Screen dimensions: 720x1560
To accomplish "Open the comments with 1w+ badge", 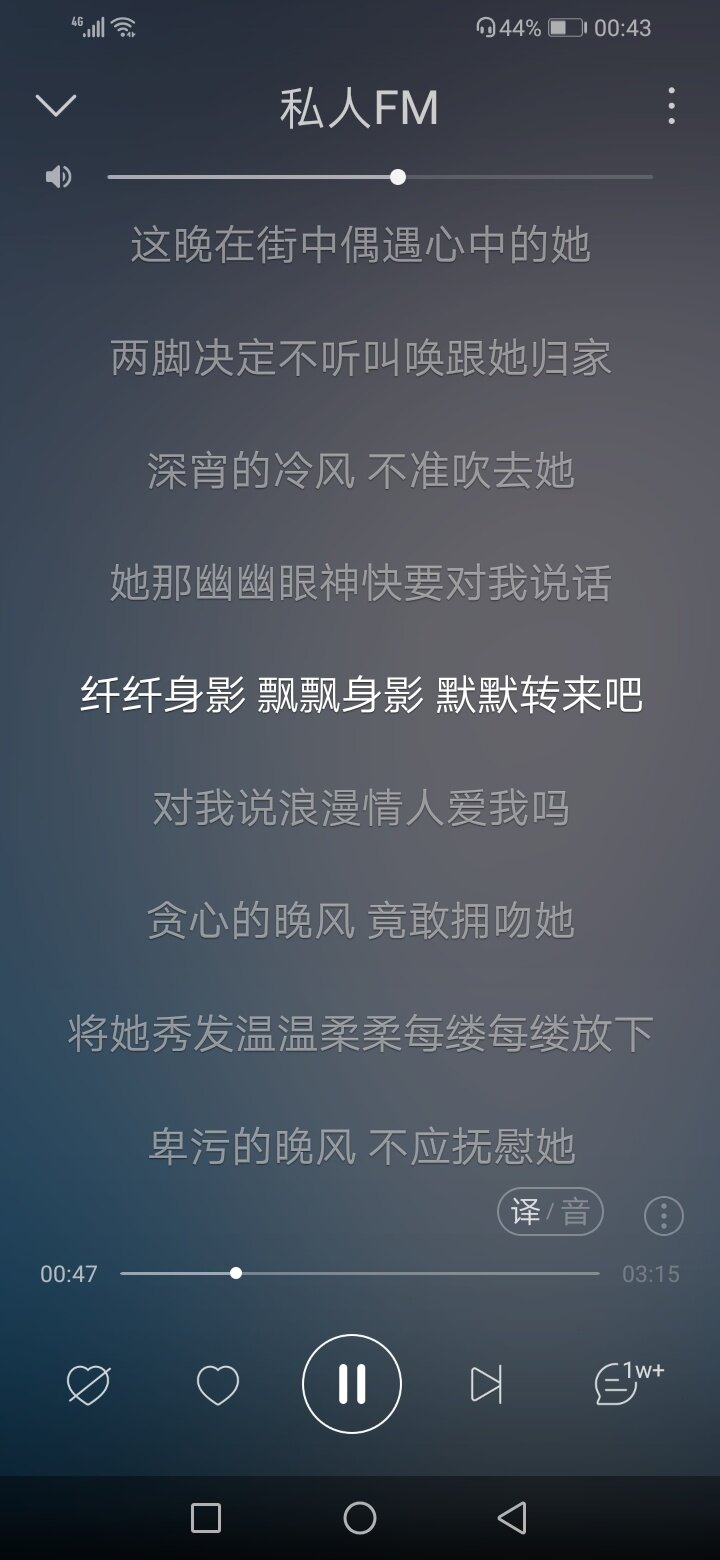I will (x=620, y=1385).
